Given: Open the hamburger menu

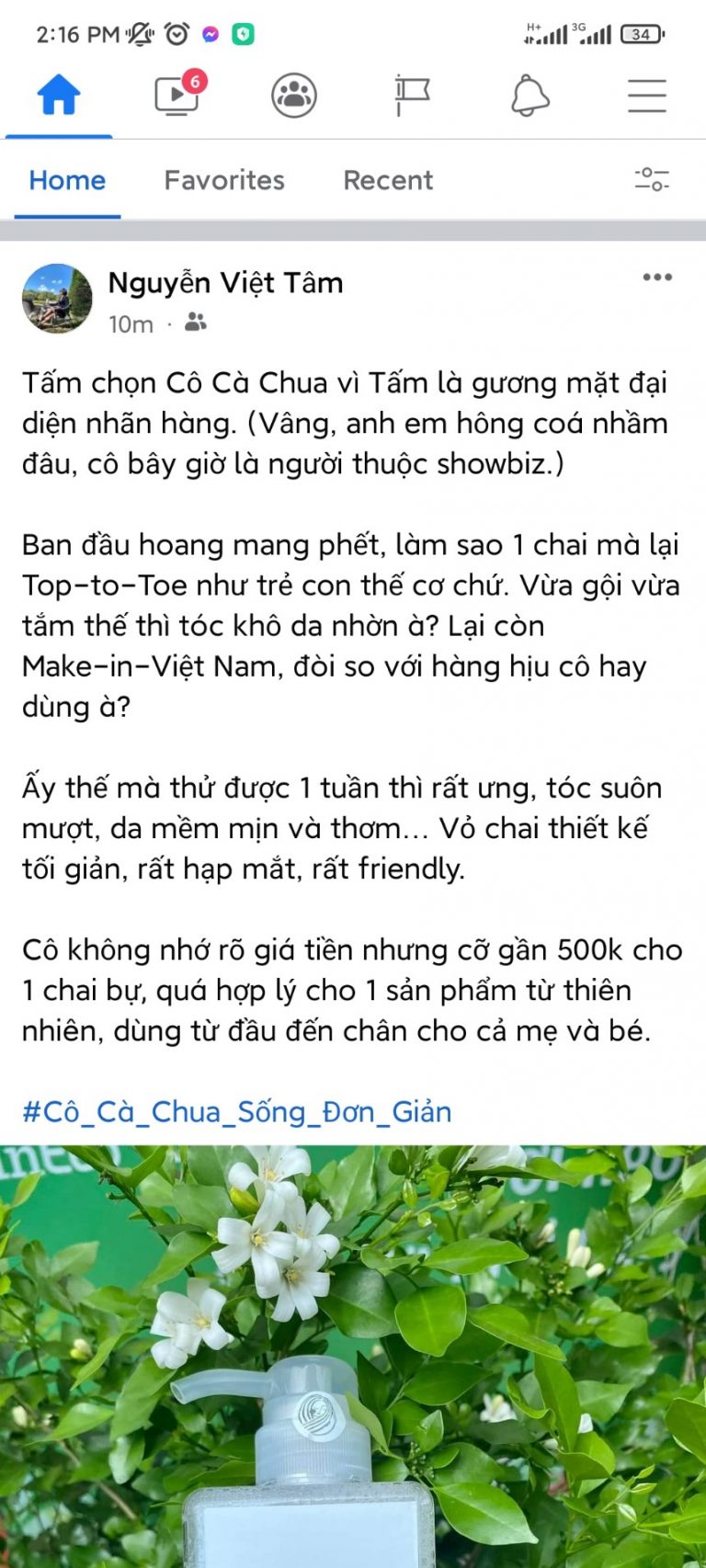Looking at the screenshot, I should [646, 96].
